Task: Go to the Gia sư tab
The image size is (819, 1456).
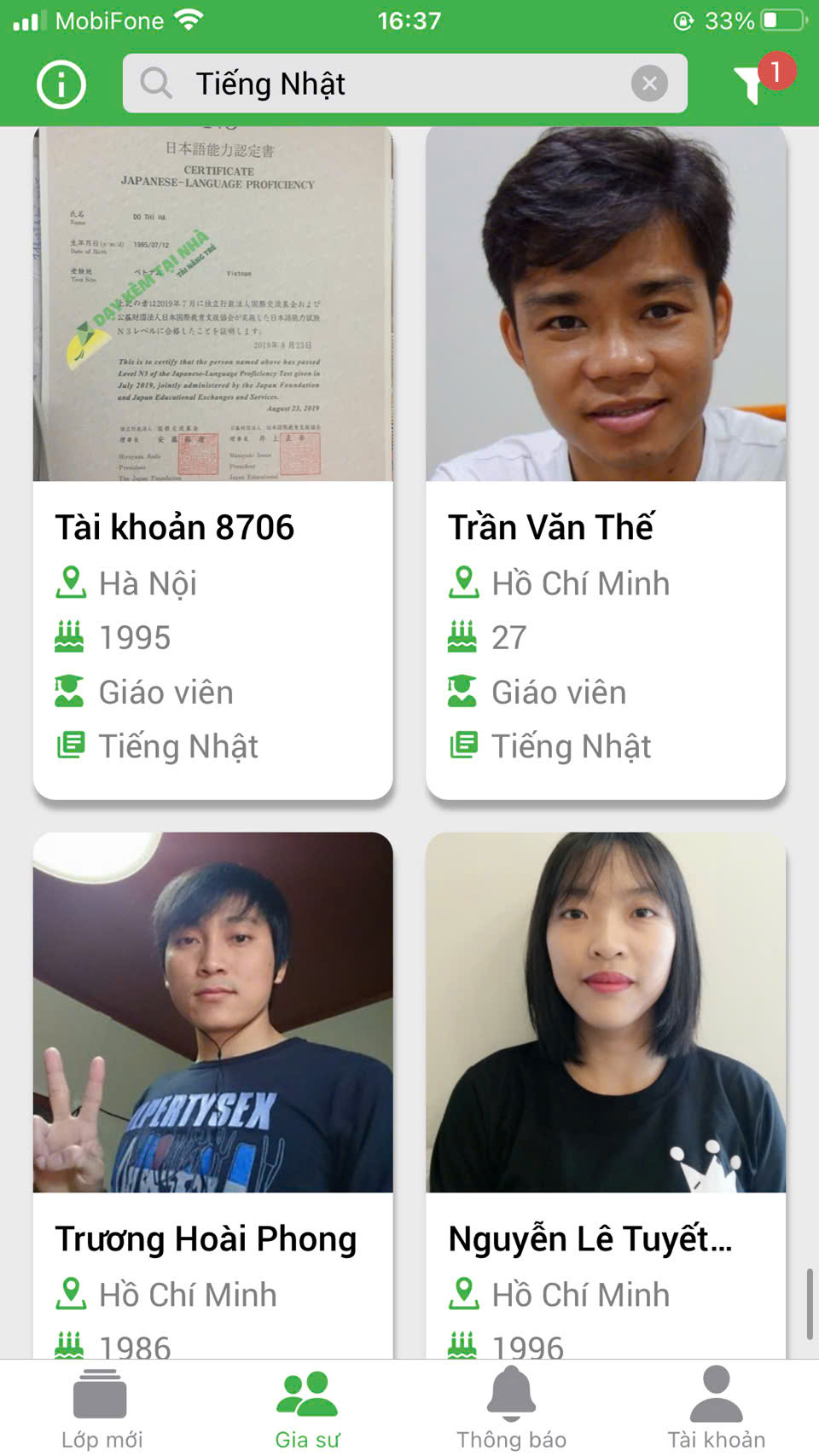Action: (307, 1407)
